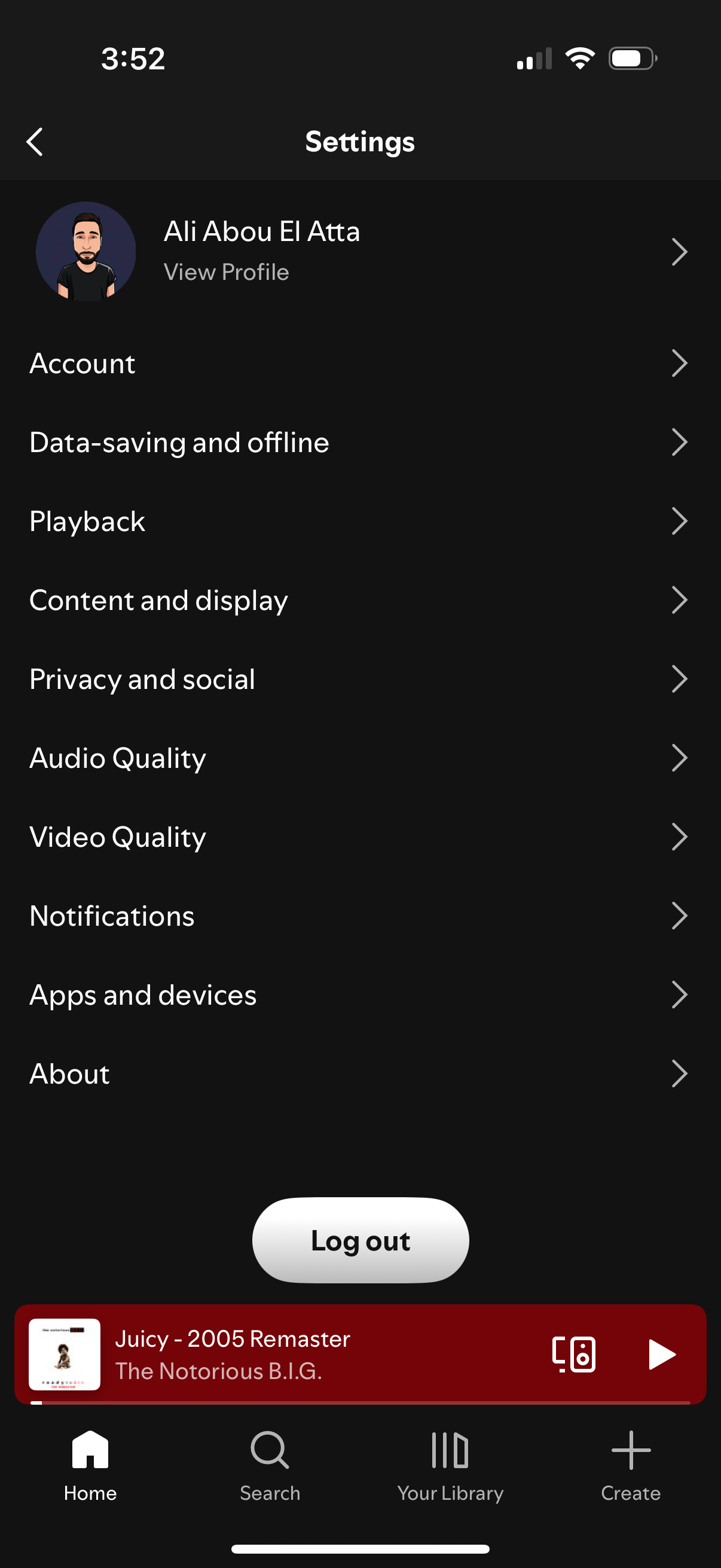Tap Ali Abou El Atta's profile avatar
Image resolution: width=721 pixels, height=1568 pixels.
[x=85, y=252]
